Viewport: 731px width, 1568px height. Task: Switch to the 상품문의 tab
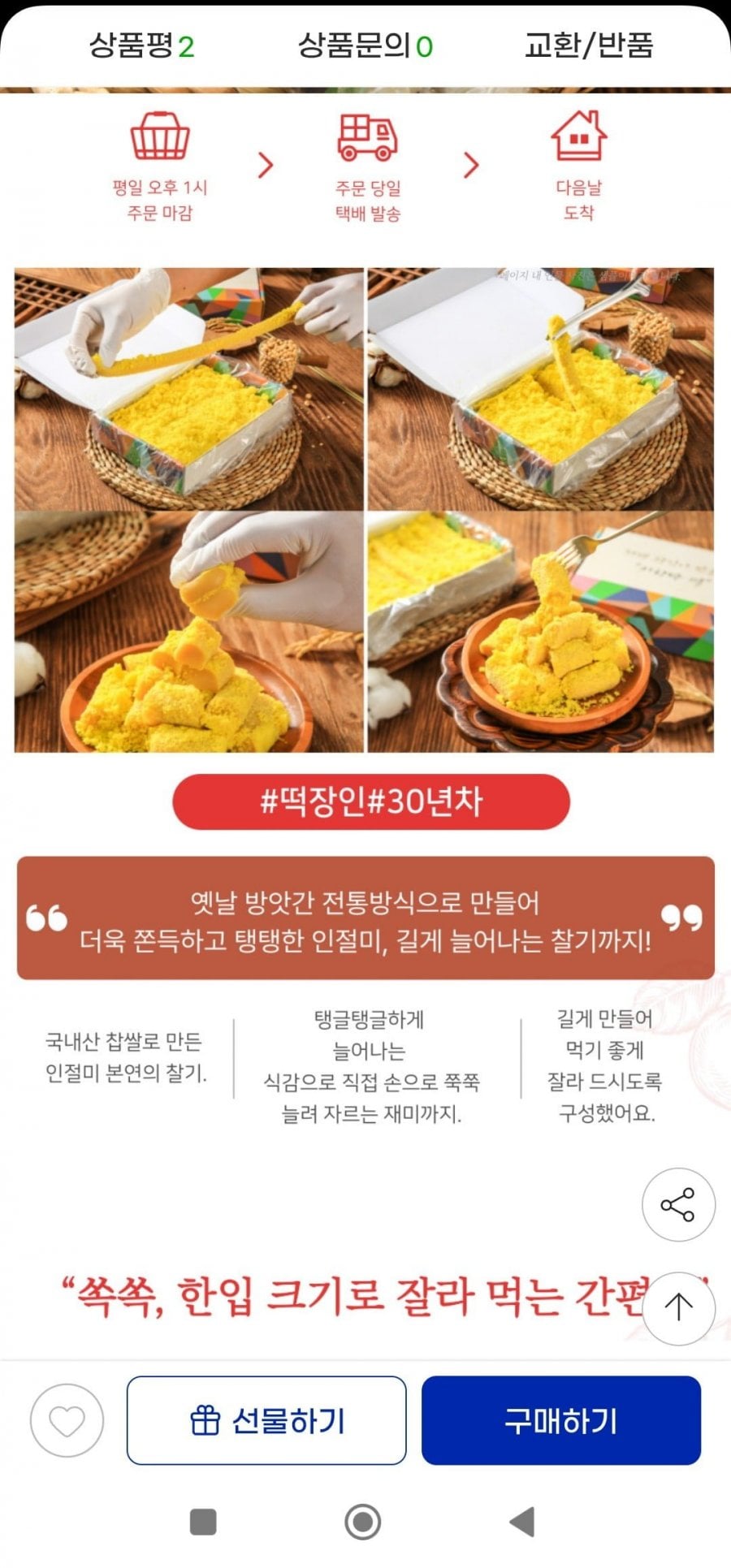(x=365, y=45)
